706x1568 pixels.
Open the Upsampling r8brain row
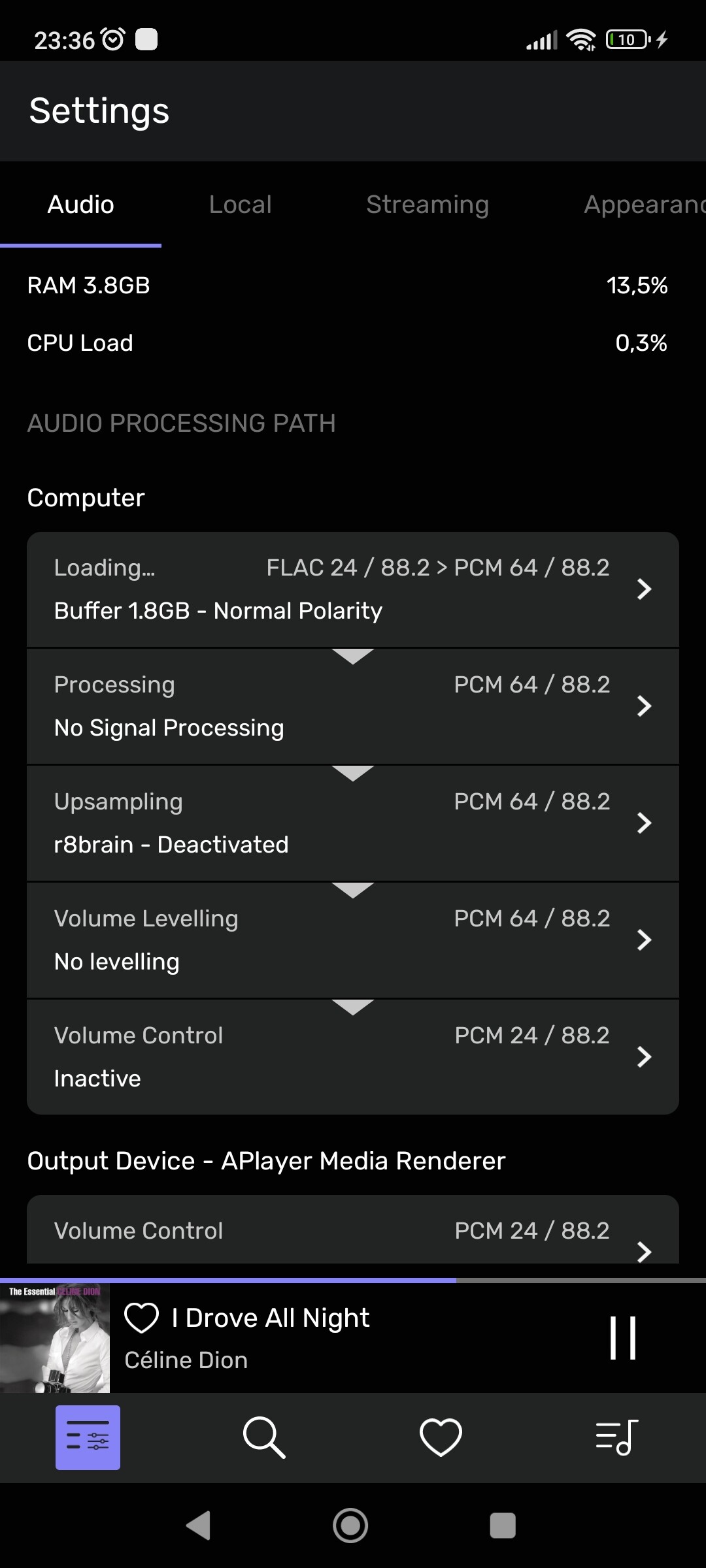(x=353, y=823)
